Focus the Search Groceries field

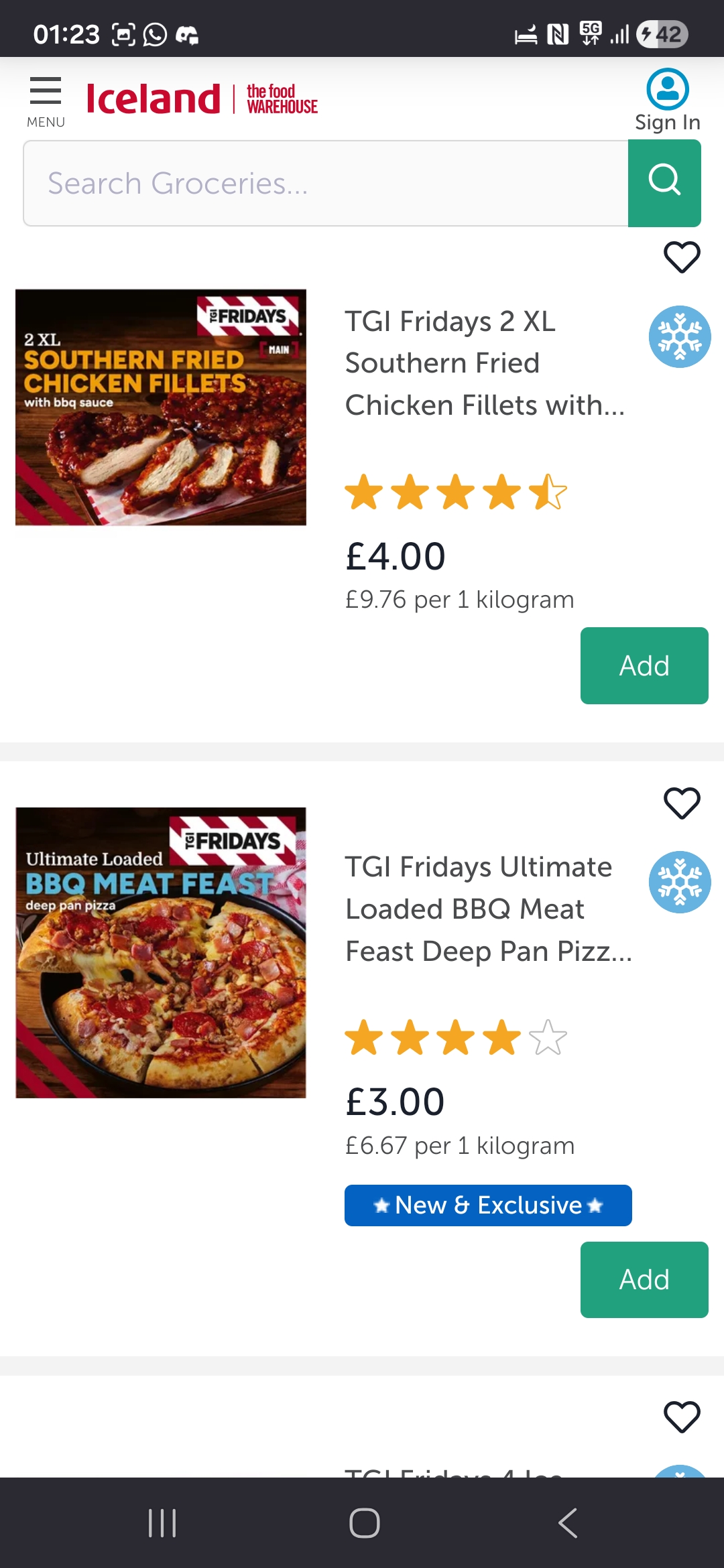pyautogui.click(x=326, y=184)
